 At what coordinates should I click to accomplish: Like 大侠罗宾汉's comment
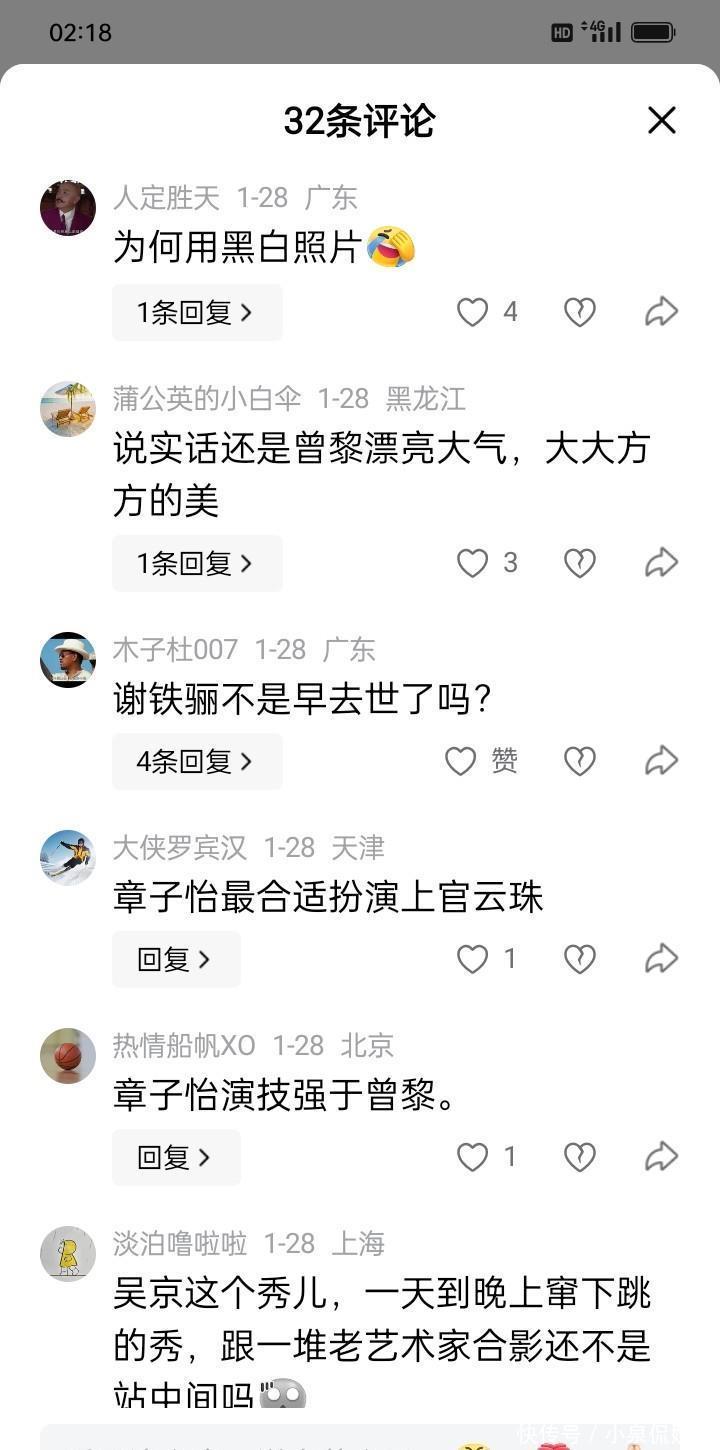point(472,959)
